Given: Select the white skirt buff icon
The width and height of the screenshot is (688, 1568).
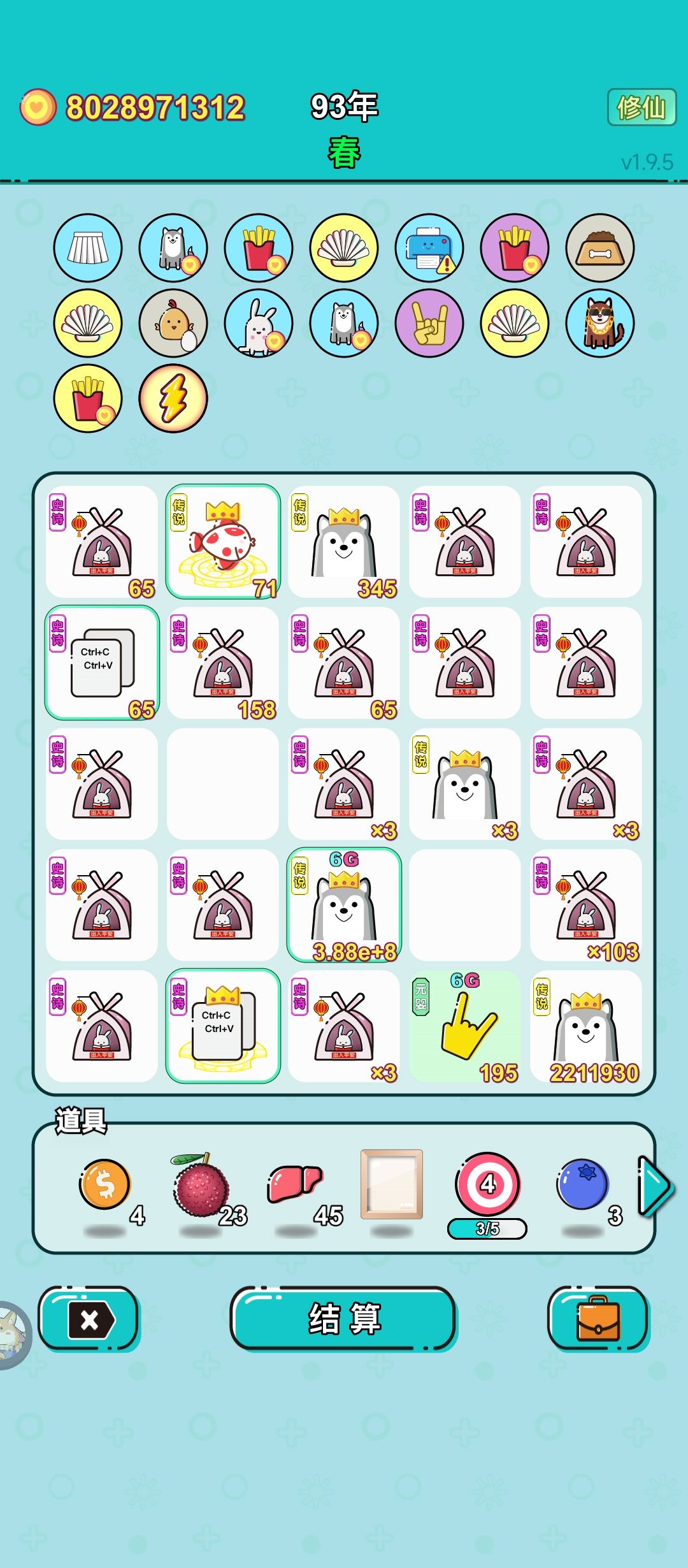Looking at the screenshot, I should tap(87, 249).
